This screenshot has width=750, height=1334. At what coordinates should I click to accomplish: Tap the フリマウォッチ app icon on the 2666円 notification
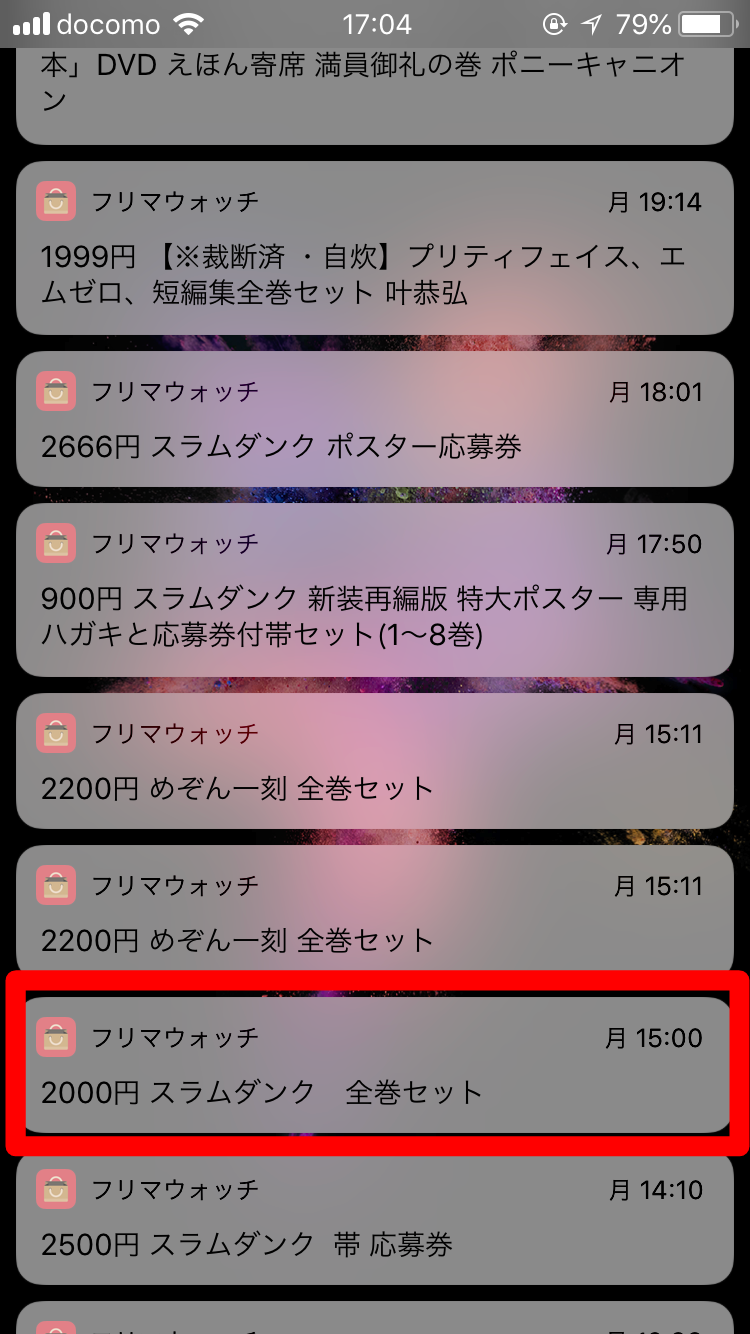point(56,391)
